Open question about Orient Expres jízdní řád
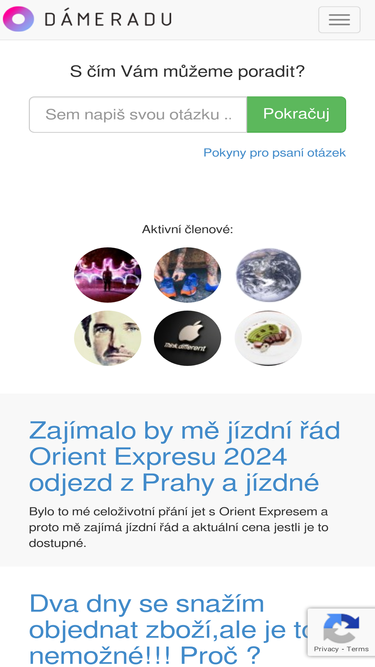 click(x=185, y=456)
